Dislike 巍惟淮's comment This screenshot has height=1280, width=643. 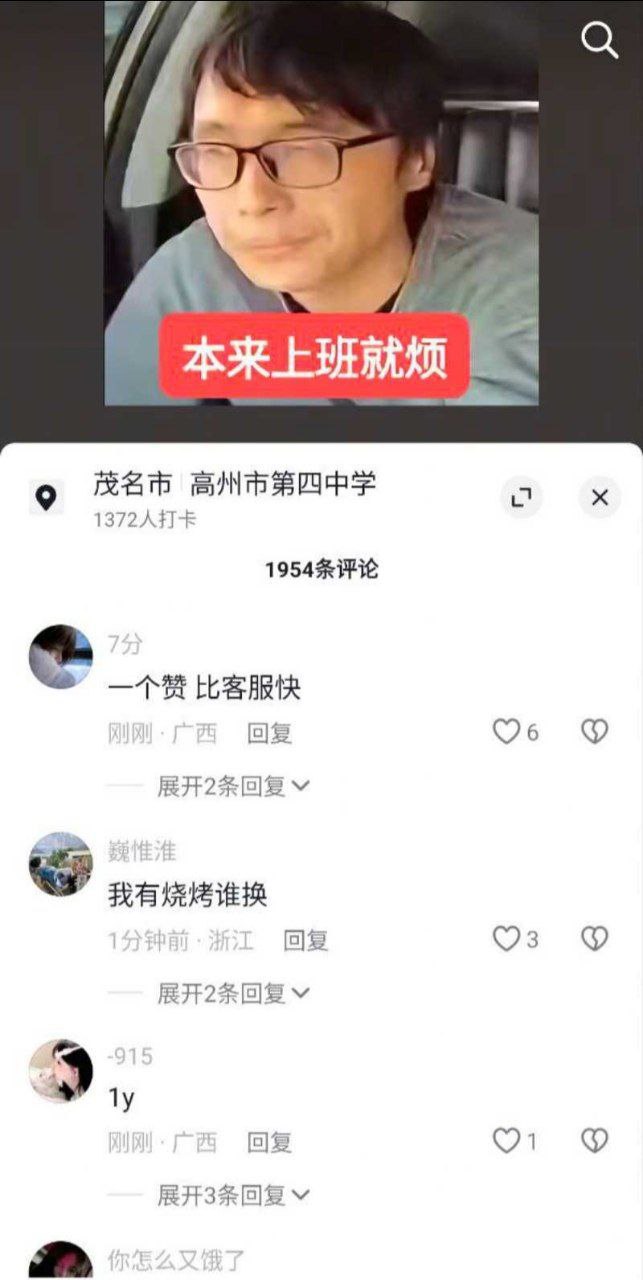coord(594,939)
